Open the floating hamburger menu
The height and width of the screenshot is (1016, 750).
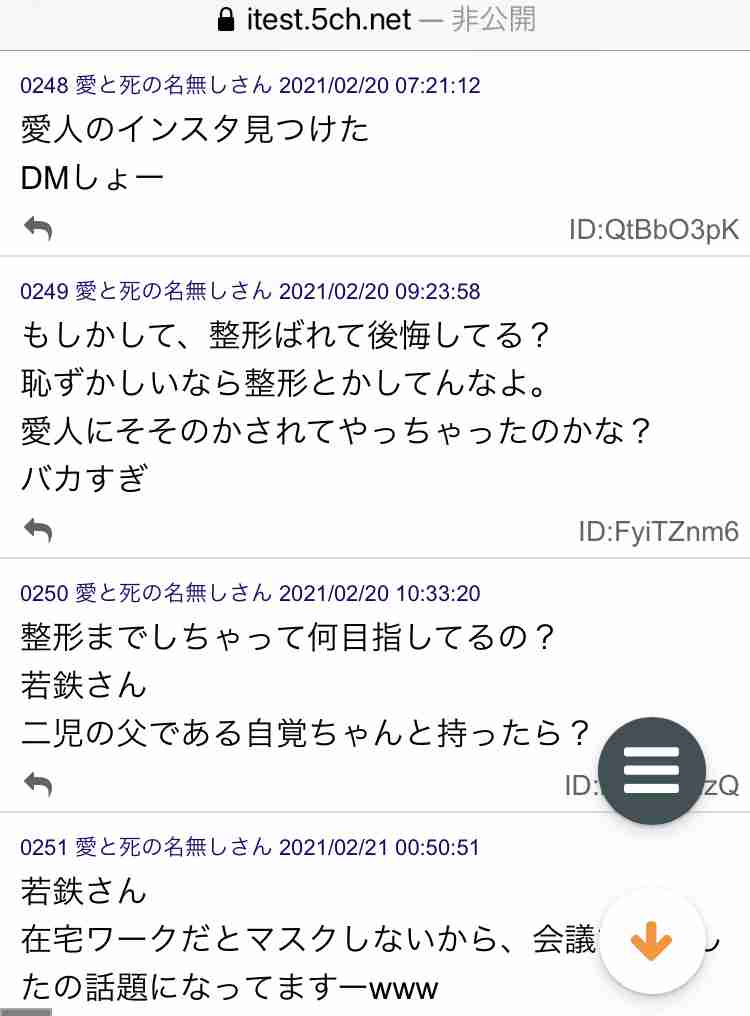pos(651,771)
